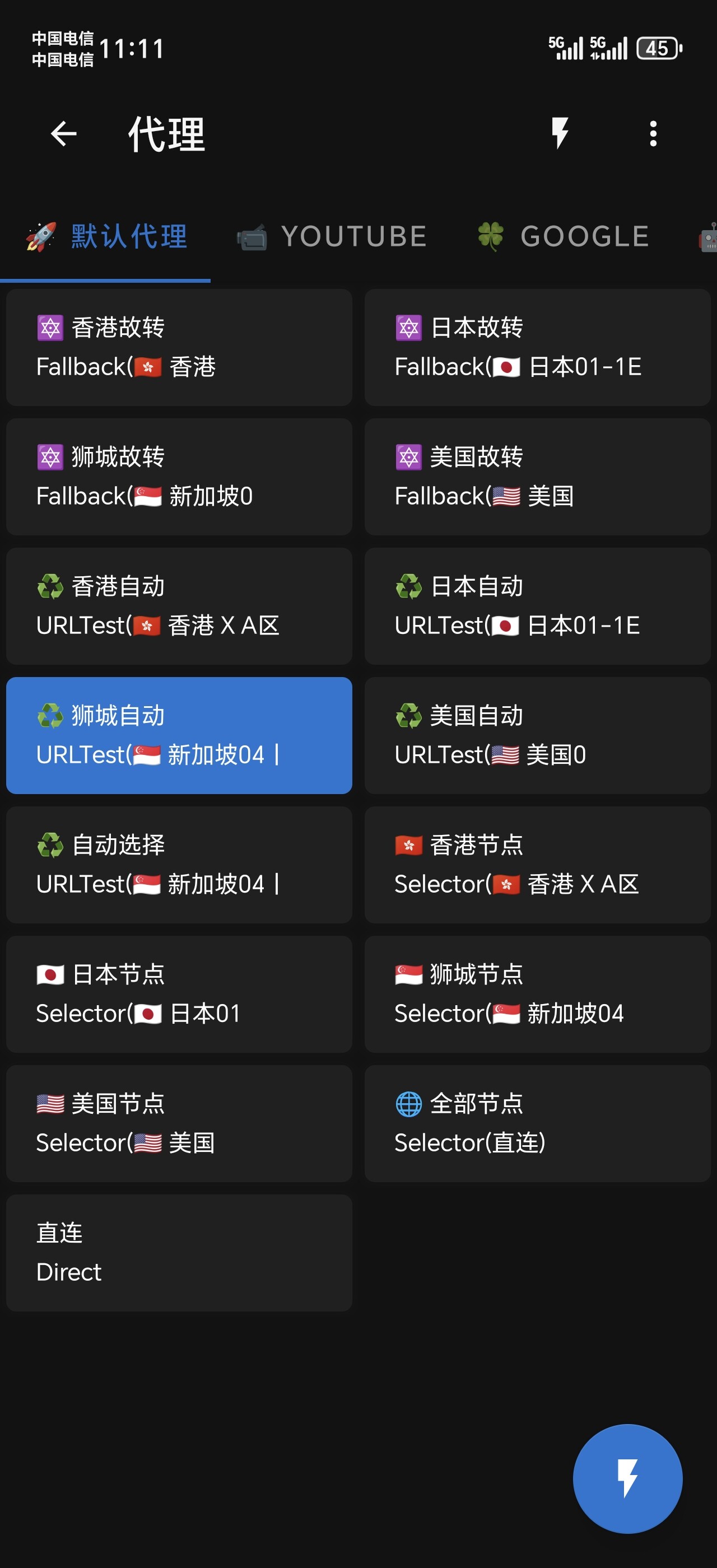Select the 香港节点 selector
Image resolution: width=717 pixels, height=1568 pixels.
click(537, 865)
